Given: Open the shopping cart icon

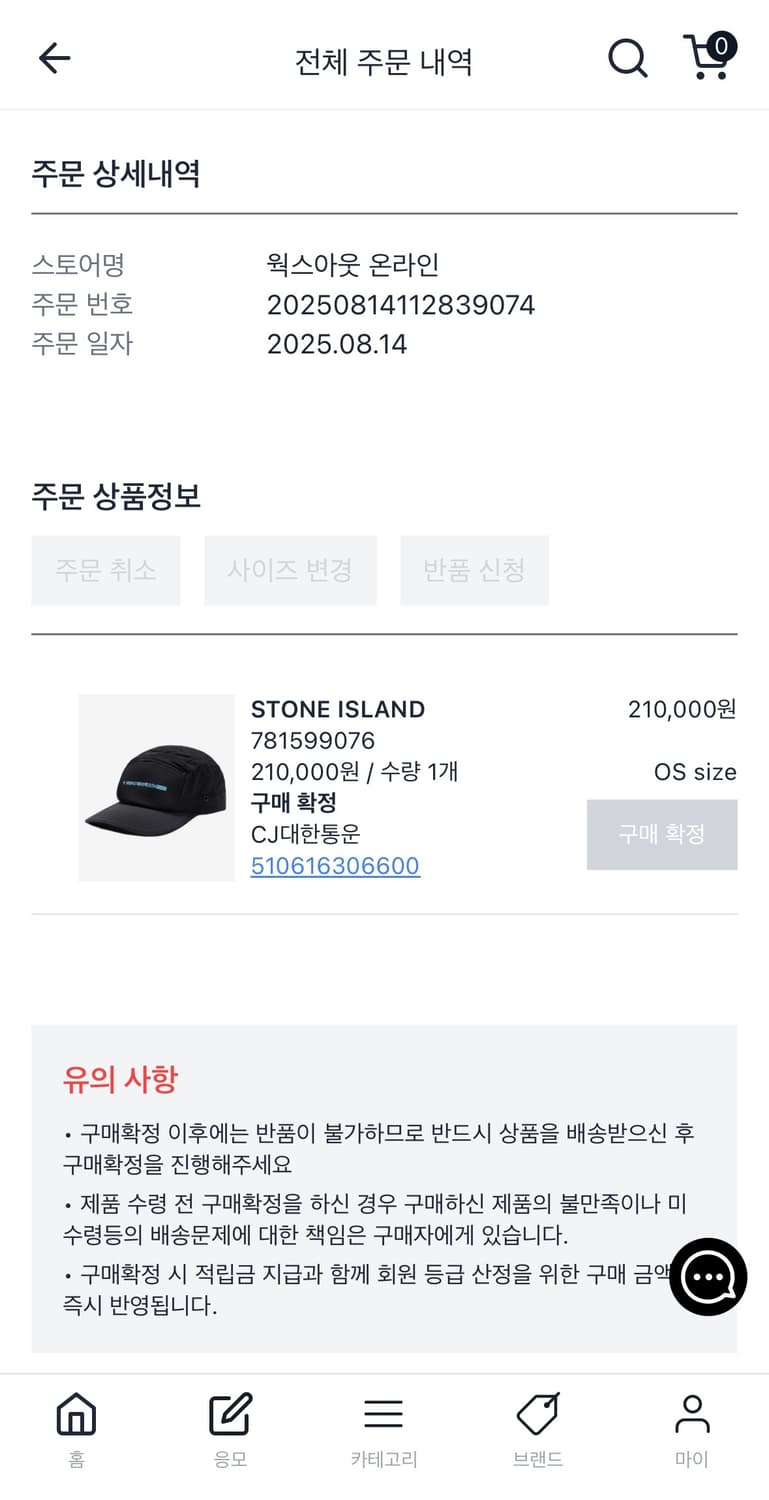Looking at the screenshot, I should pyautogui.click(x=707, y=60).
